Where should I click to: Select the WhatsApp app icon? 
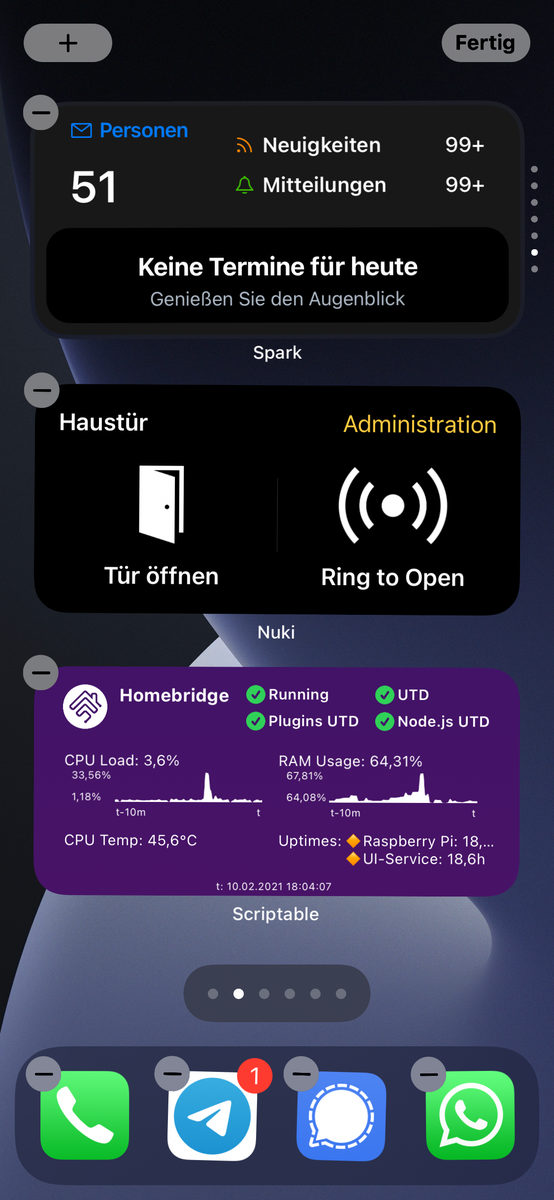pos(469,1116)
